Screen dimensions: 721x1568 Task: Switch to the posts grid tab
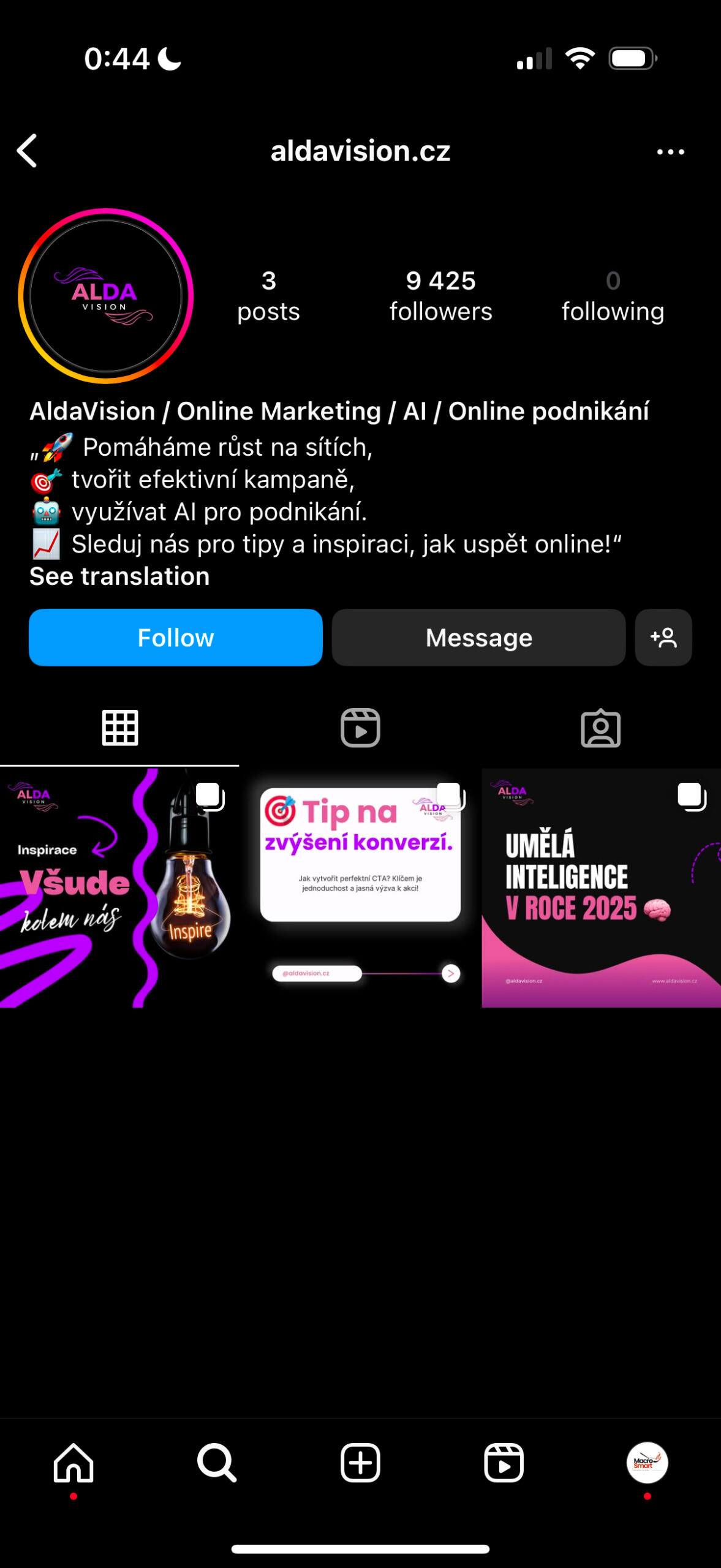point(120,728)
